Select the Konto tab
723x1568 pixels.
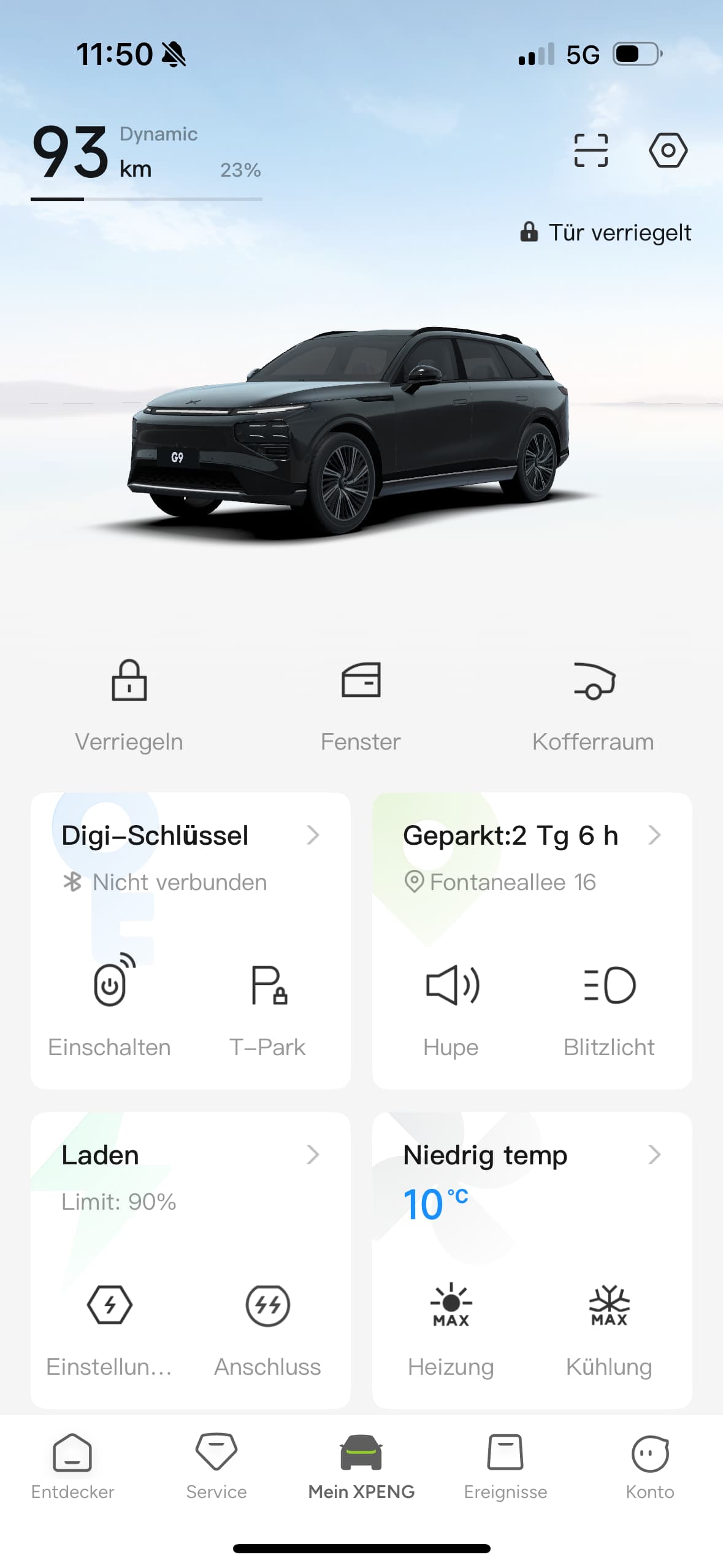pos(650,1466)
